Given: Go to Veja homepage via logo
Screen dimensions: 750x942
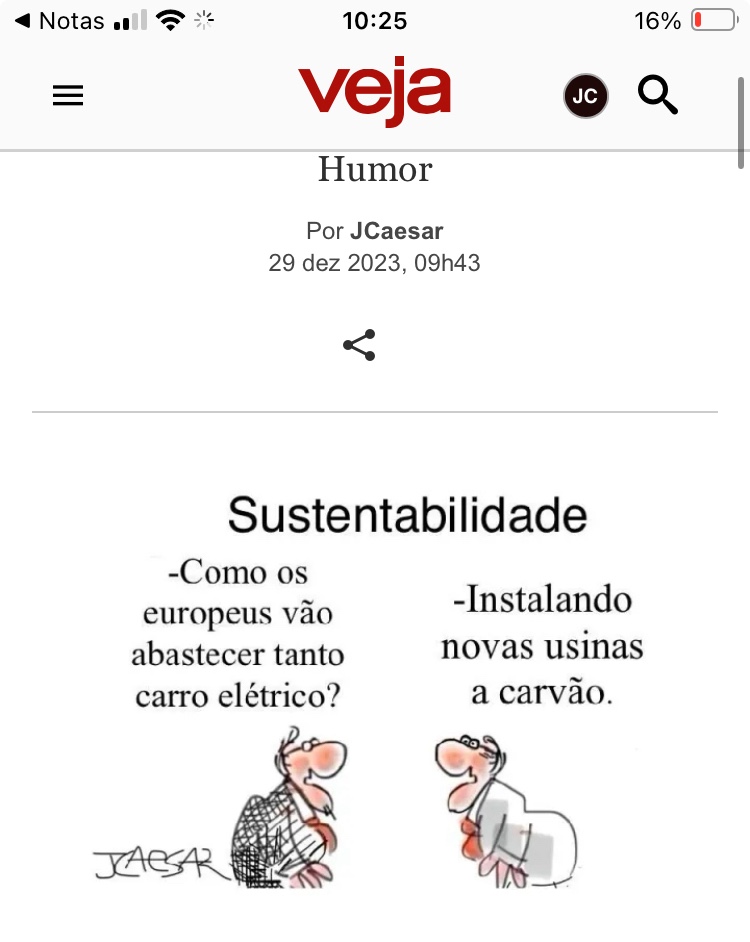Looking at the screenshot, I should click(374, 94).
